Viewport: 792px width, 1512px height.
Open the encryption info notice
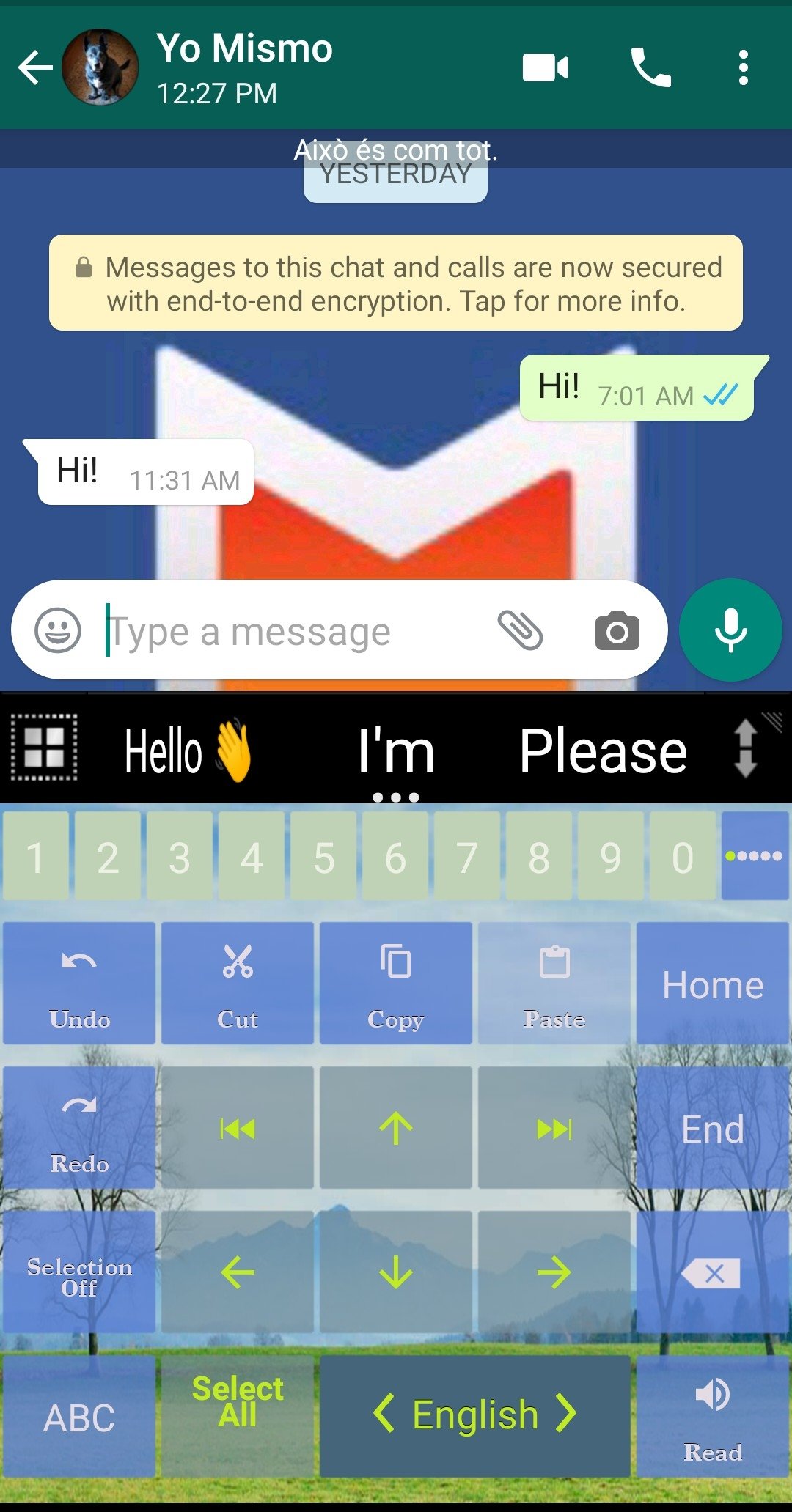coord(396,284)
